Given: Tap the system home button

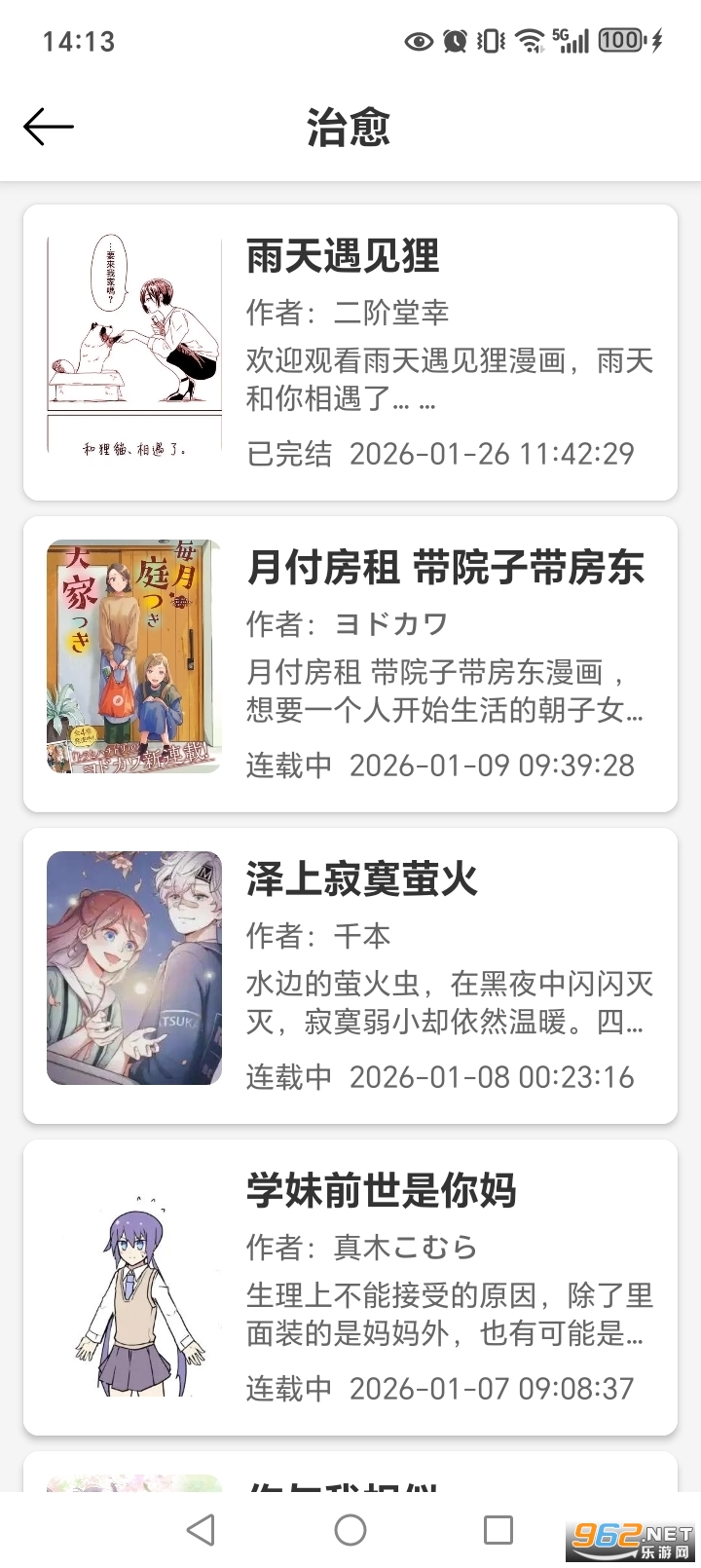Looking at the screenshot, I should tap(350, 1529).
